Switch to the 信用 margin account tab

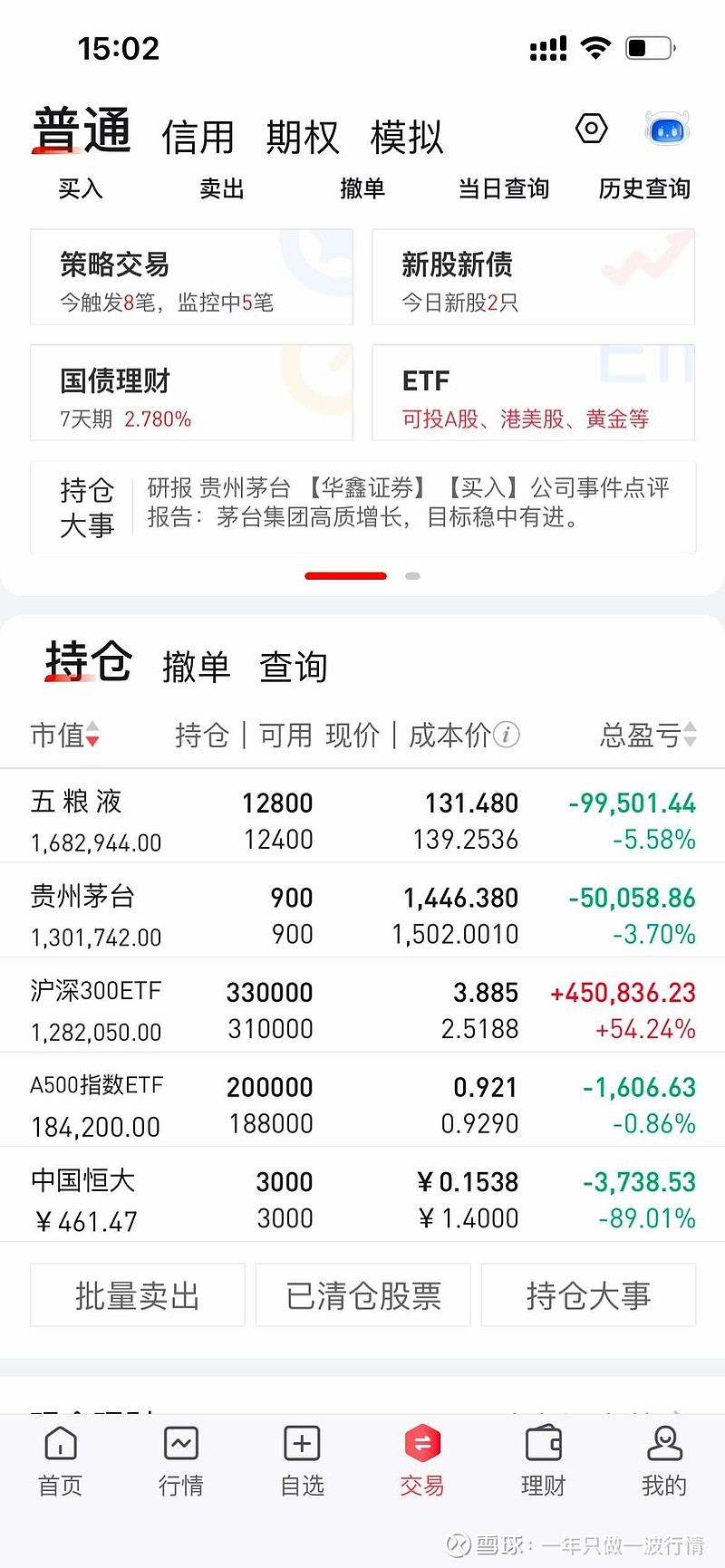coord(198,136)
